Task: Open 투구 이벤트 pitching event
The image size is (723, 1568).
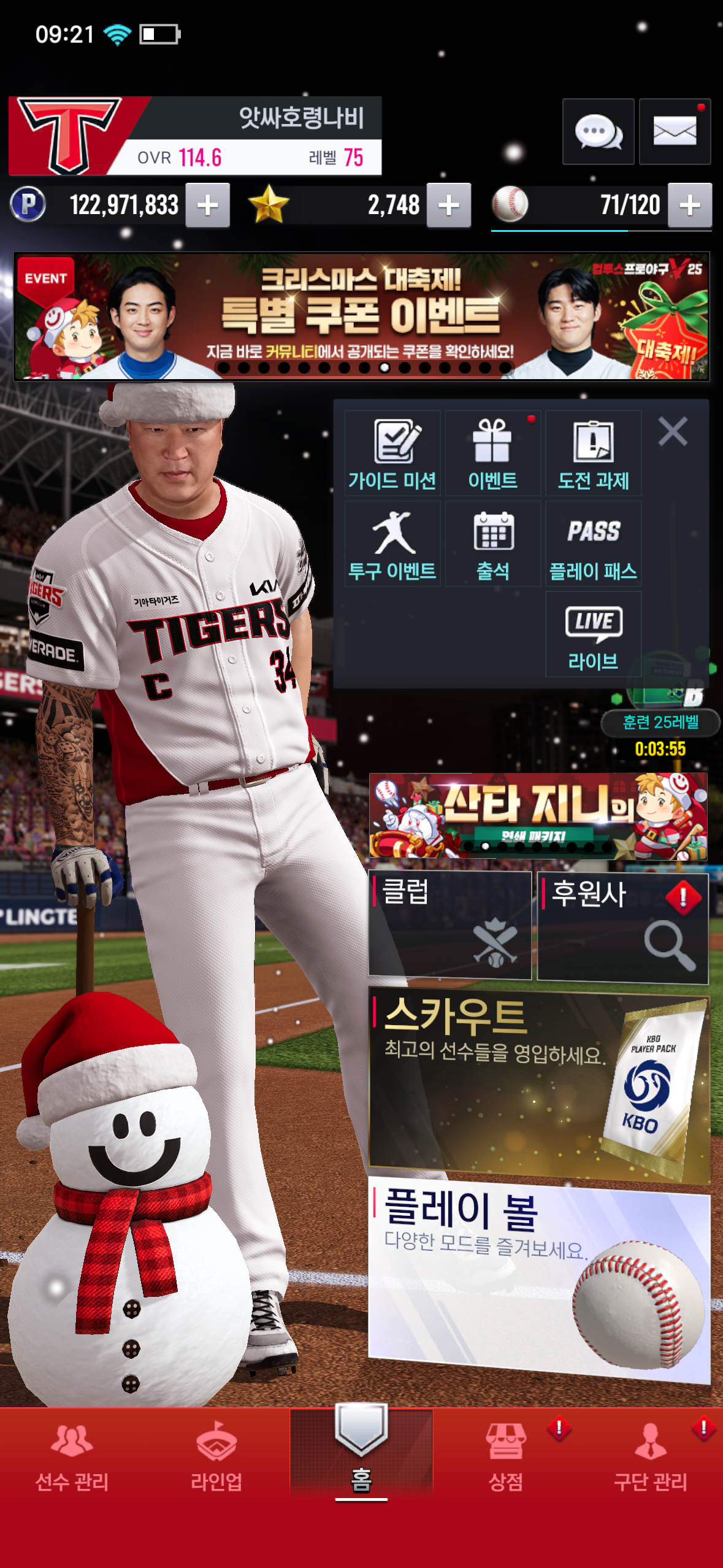Action: click(x=392, y=544)
